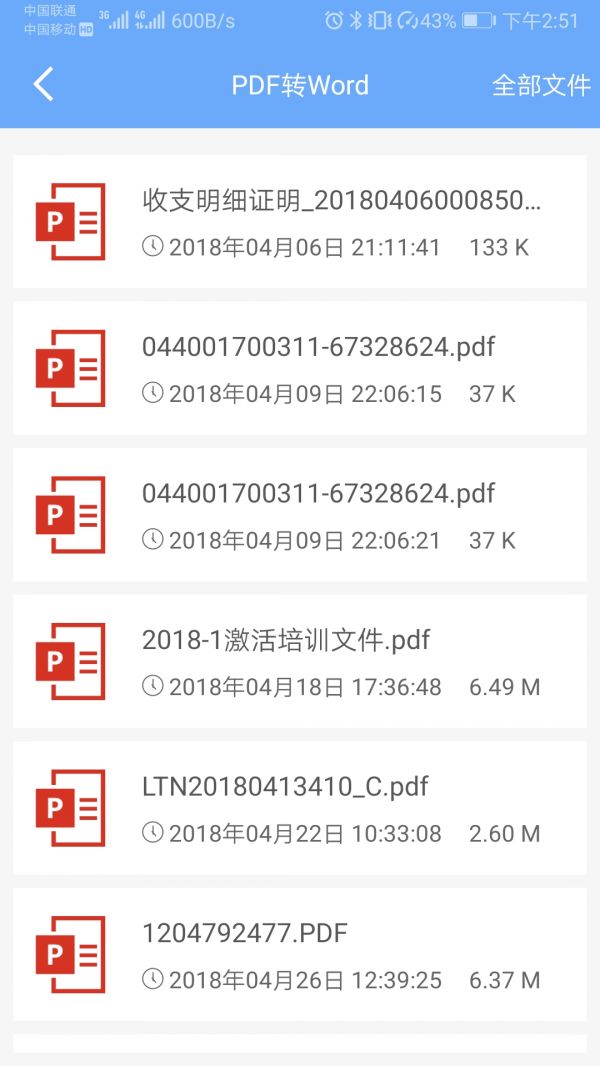
Task: Go back using the header arrow
Action: click(x=43, y=85)
